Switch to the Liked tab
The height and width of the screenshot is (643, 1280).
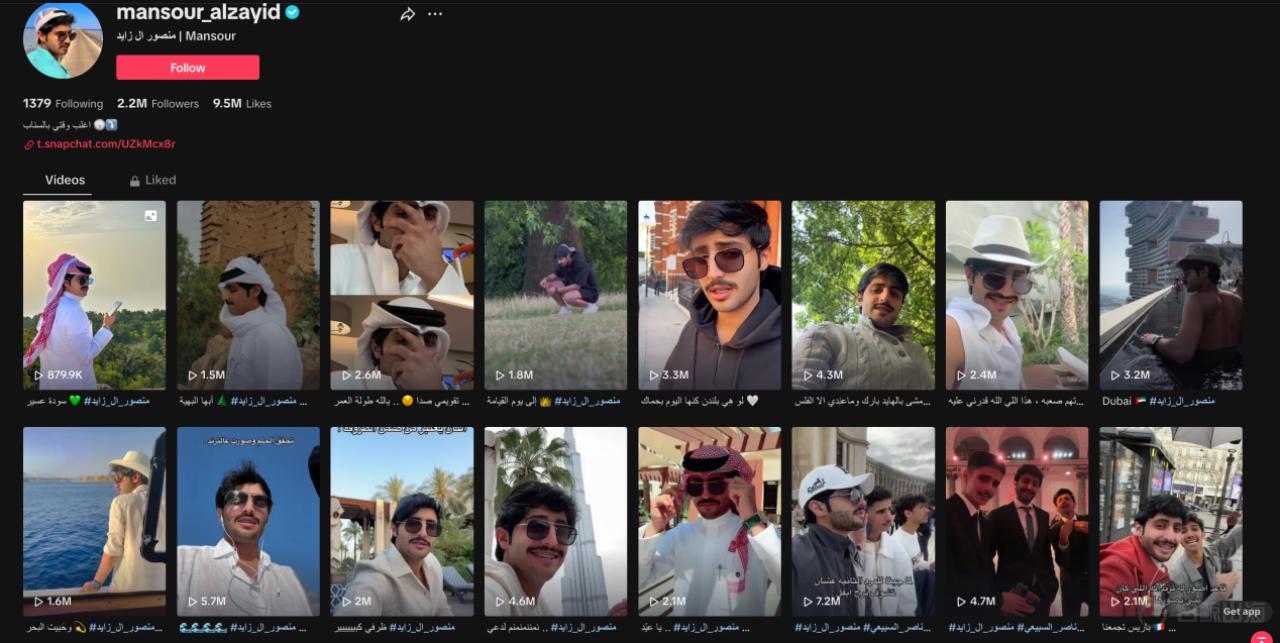pos(152,180)
